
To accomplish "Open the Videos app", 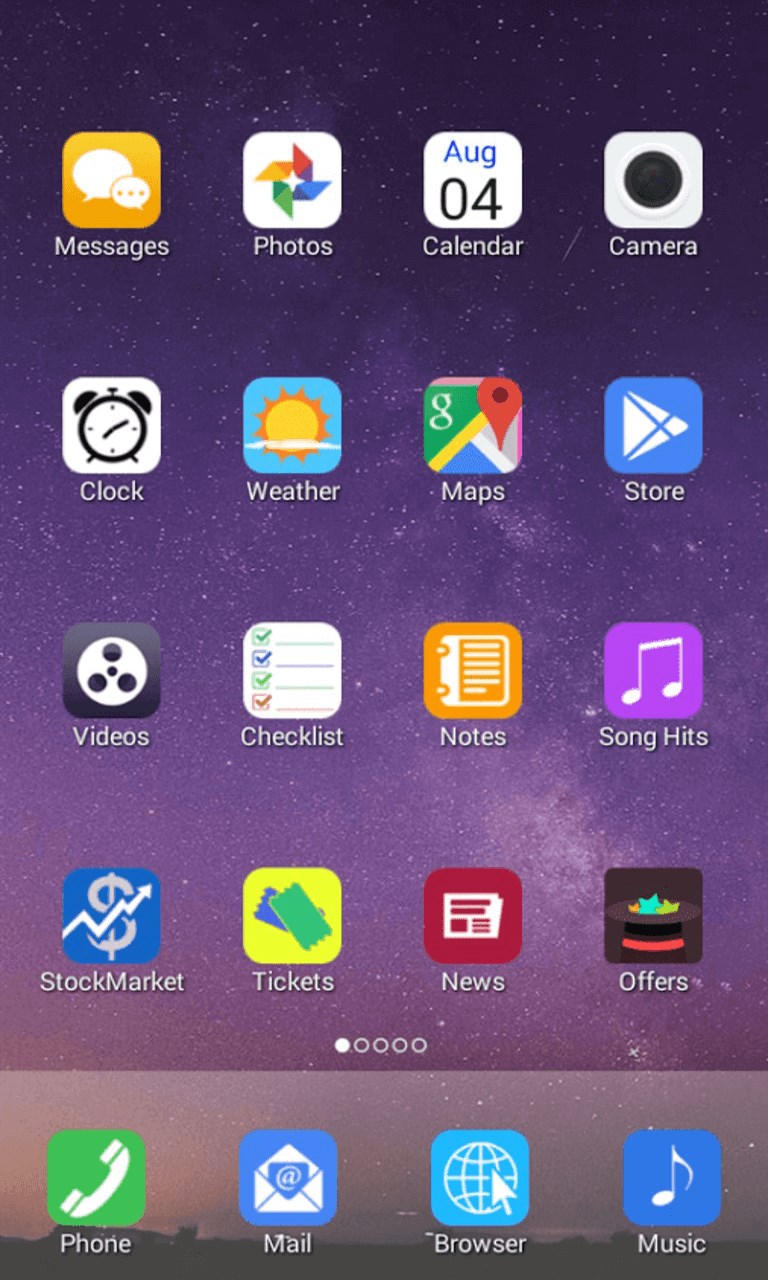I will tap(111, 670).
